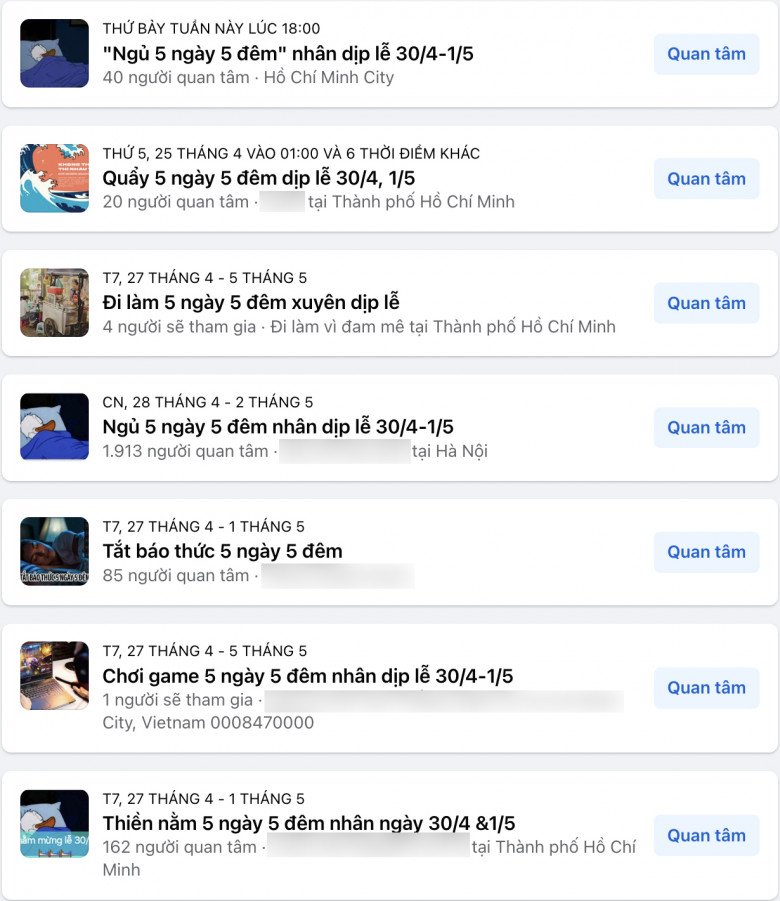Open the Chơi game 5 ngày 5 đêm event
The height and width of the screenshot is (901, 780).
(x=307, y=677)
